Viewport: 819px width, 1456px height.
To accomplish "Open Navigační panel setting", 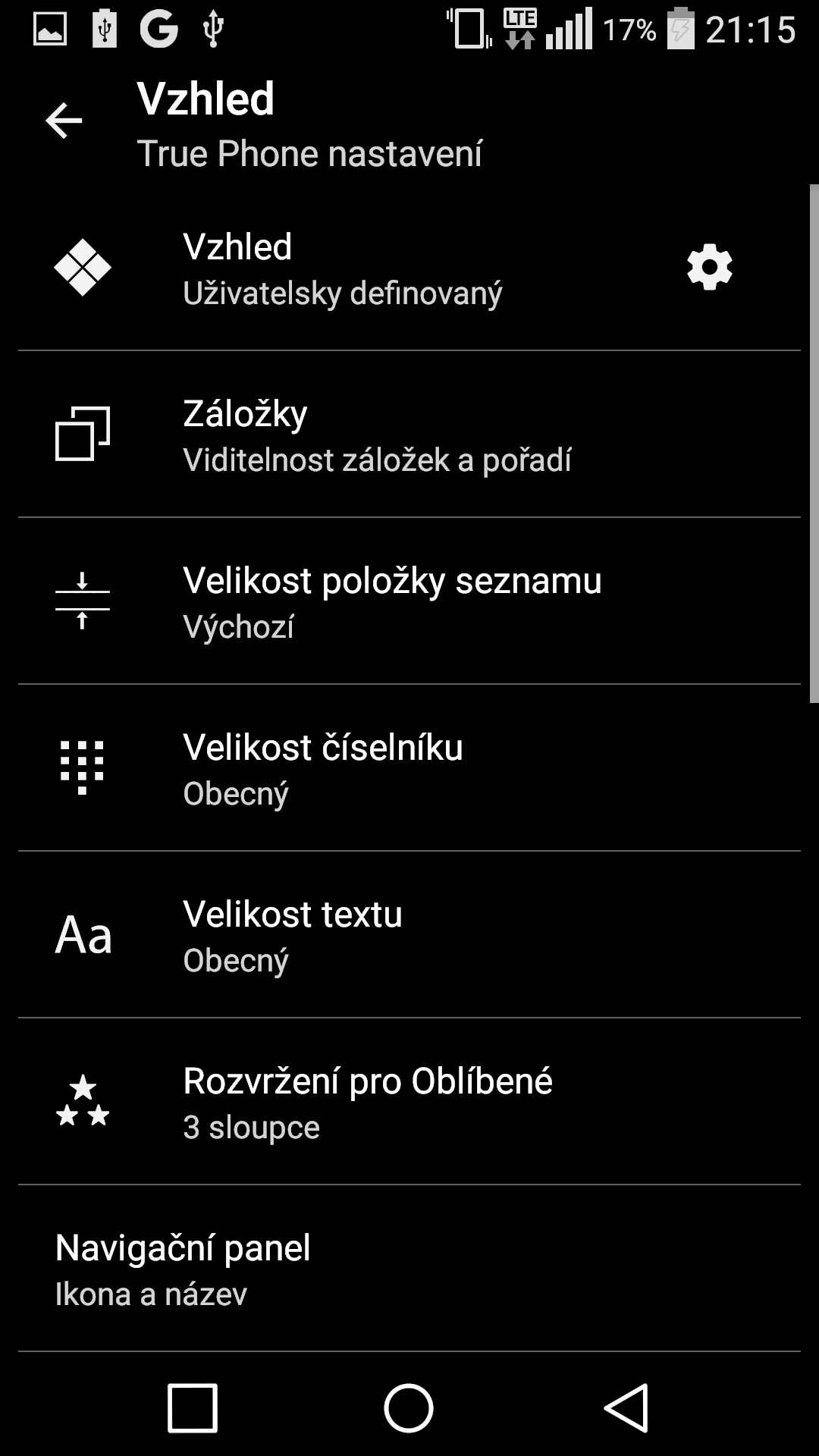I will point(409,1269).
